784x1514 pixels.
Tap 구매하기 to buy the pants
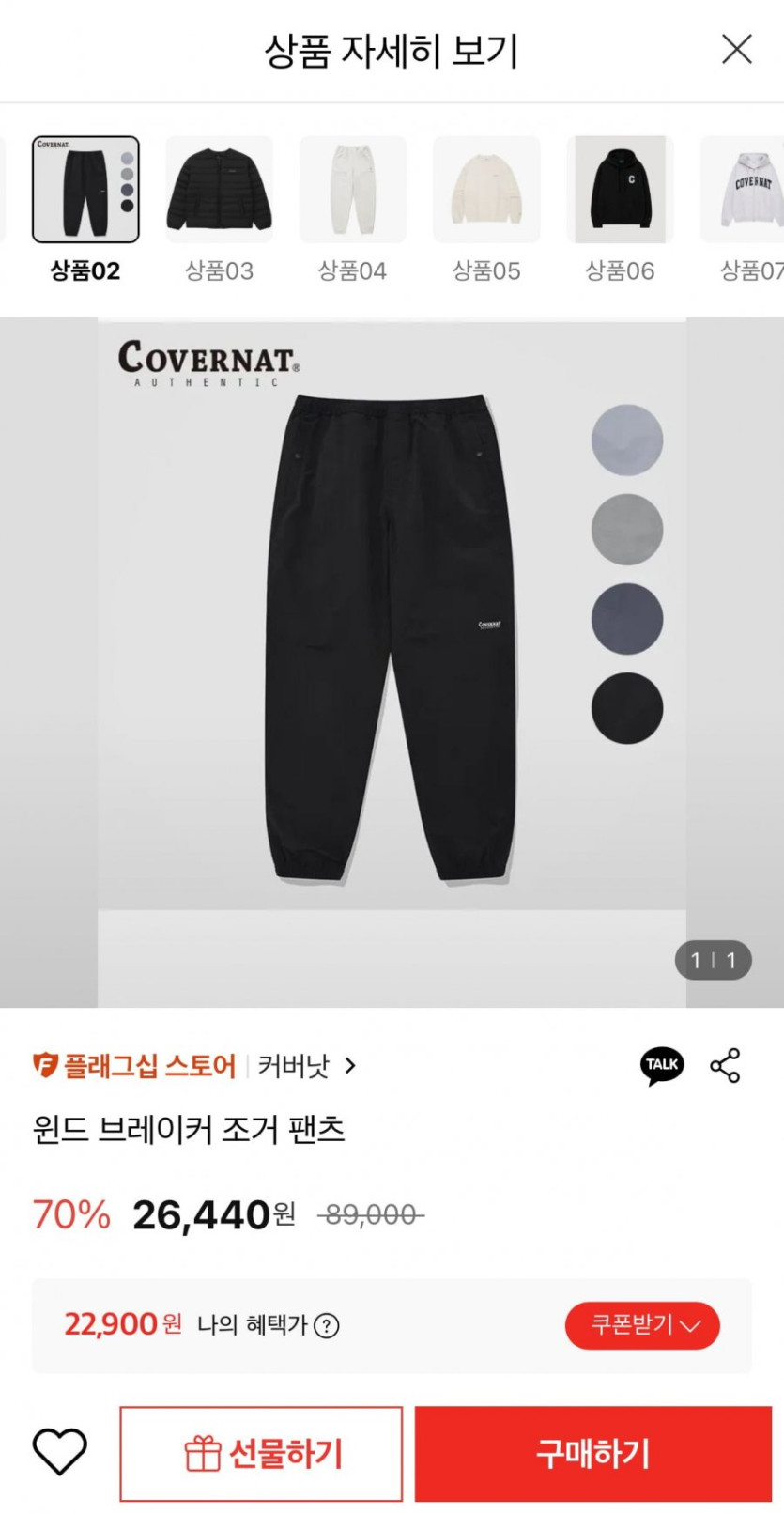point(592,1454)
